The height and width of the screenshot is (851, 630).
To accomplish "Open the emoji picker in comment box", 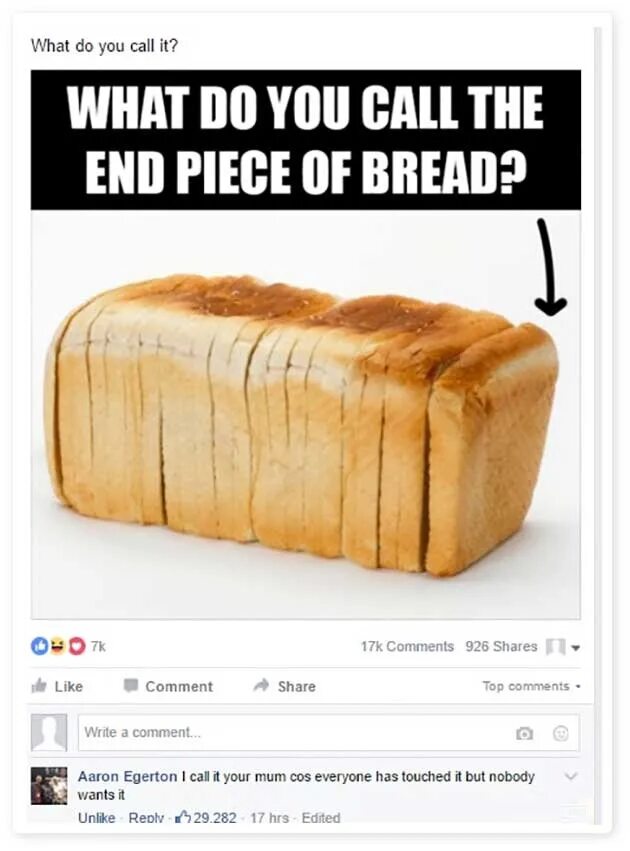I will 561,733.
